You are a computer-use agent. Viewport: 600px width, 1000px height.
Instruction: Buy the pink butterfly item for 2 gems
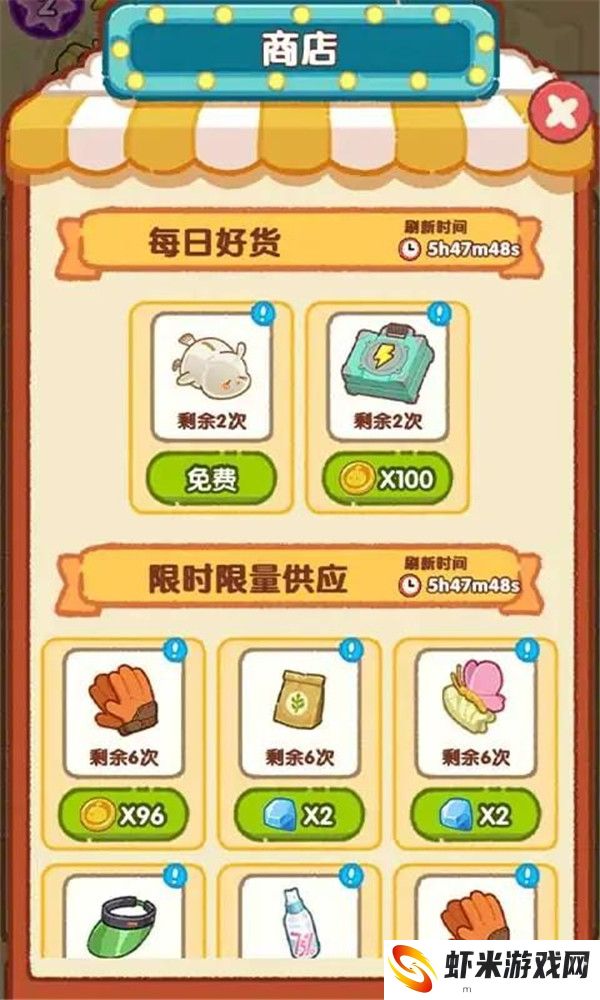pyautogui.click(x=474, y=817)
